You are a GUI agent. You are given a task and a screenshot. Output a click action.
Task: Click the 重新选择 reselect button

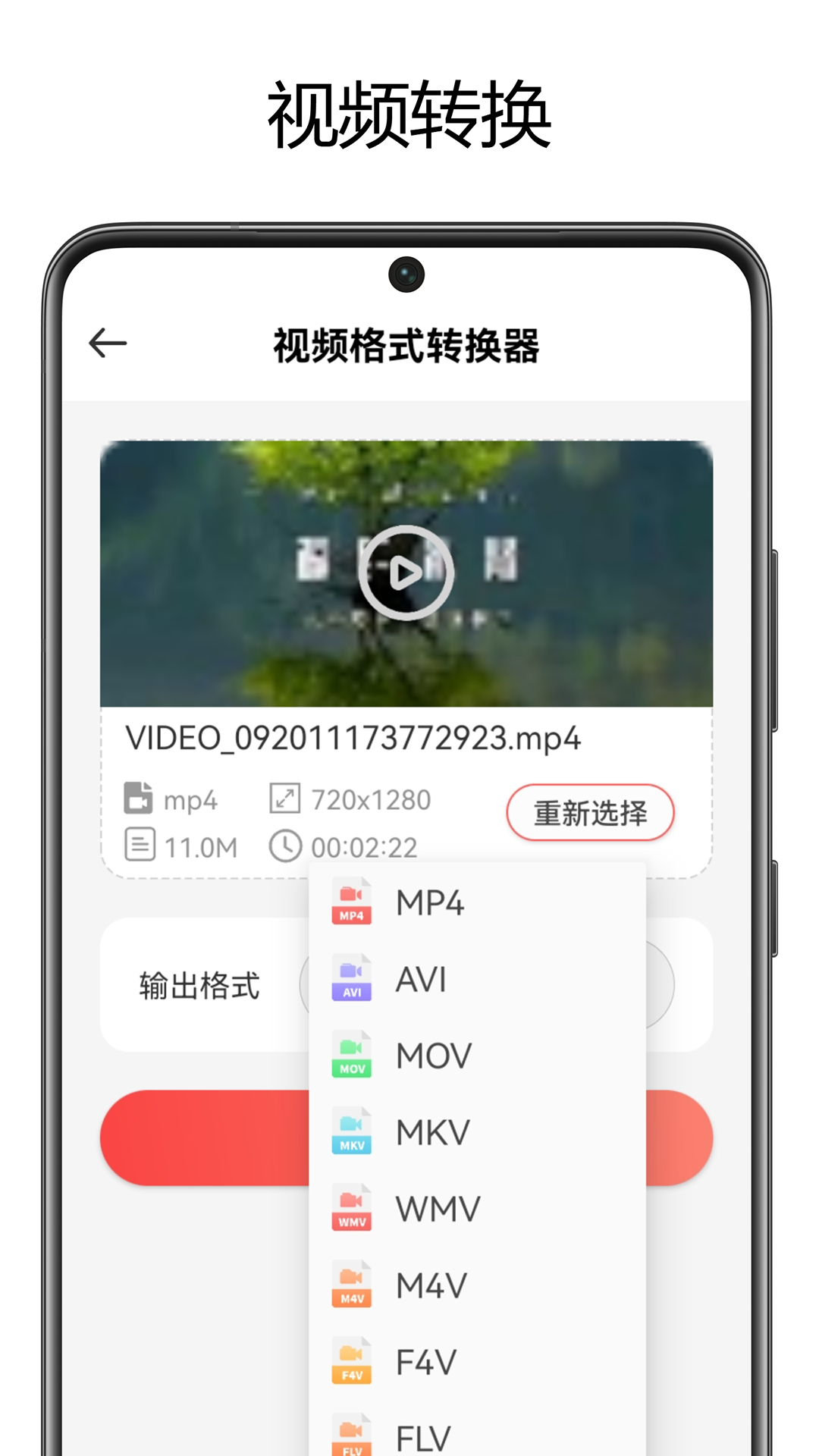tap(590, 812)
